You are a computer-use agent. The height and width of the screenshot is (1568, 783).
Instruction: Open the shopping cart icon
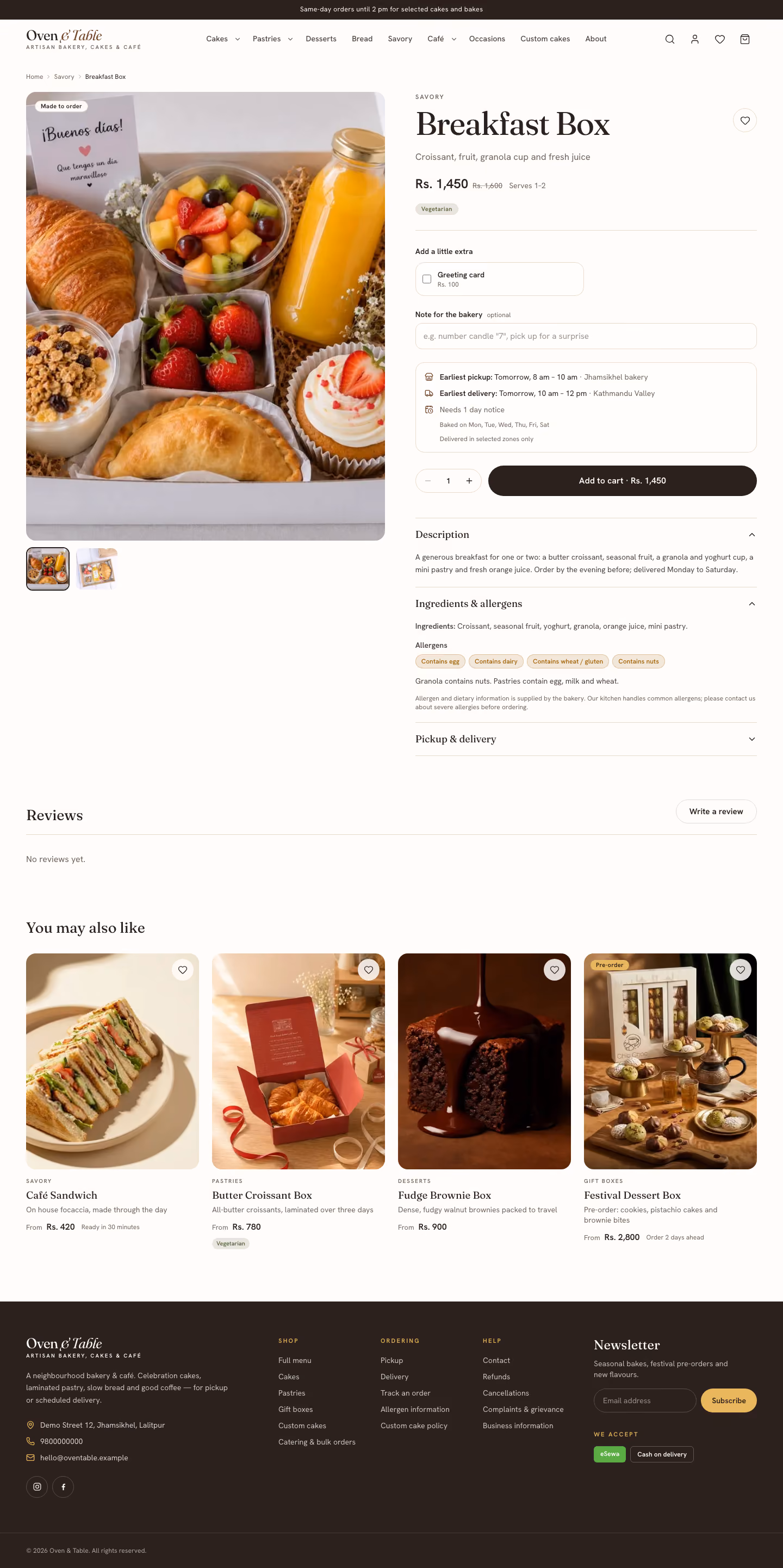pos(744,39)
